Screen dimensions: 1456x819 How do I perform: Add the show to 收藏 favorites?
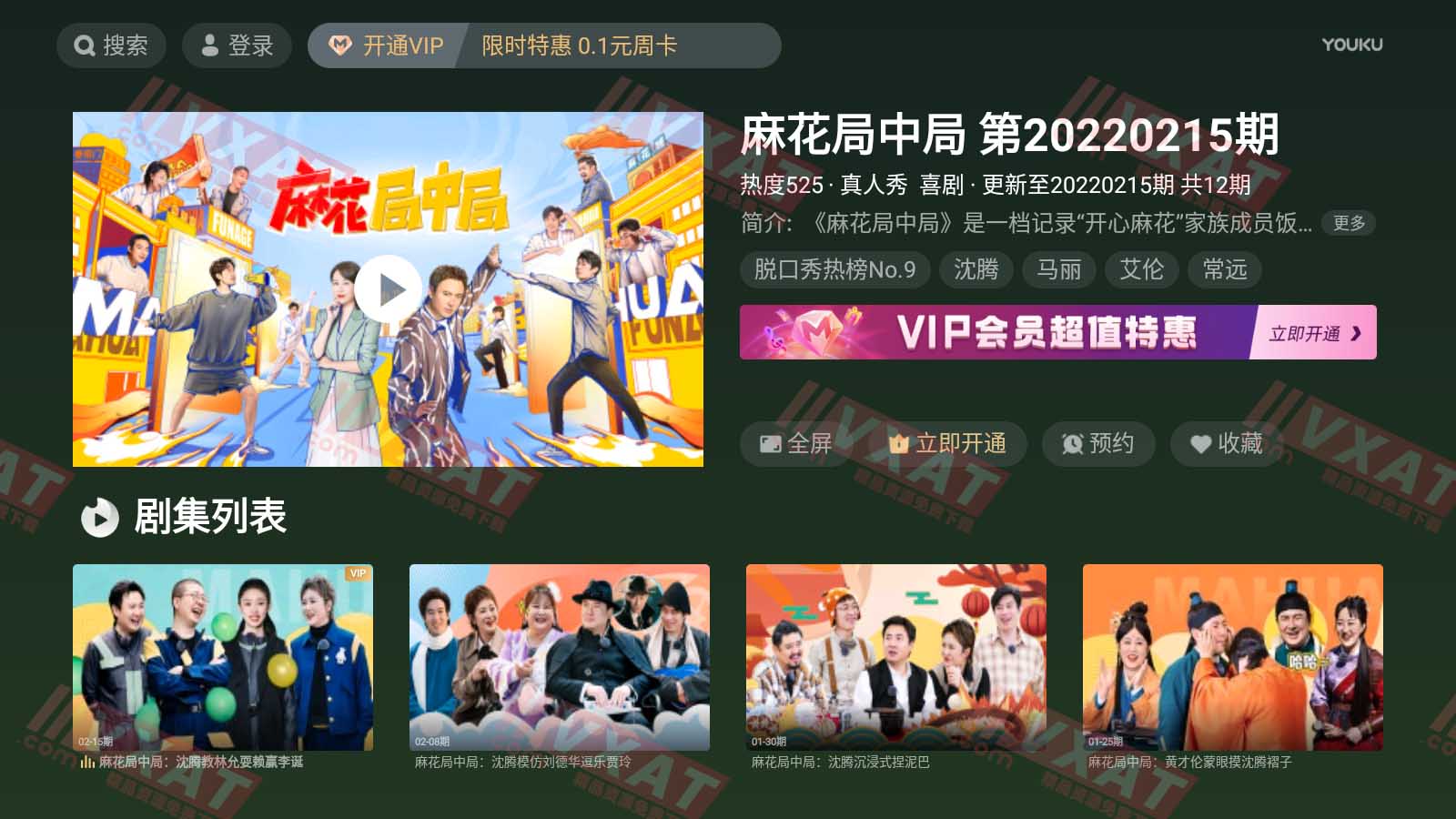pos(1226,443)
